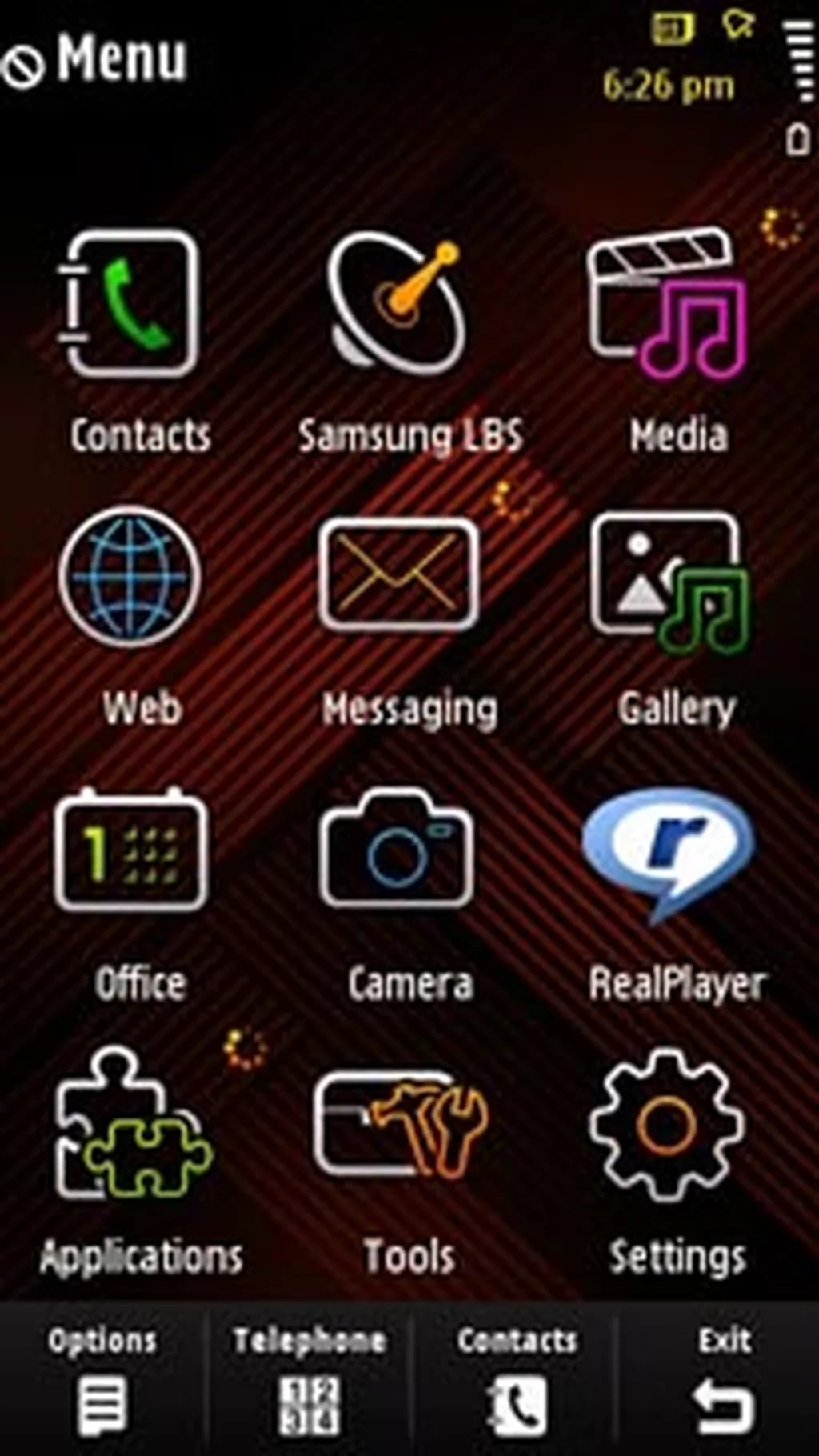The width and height of the screenshot is (819, 1456).
Task: Tap the Menu title label
Action: point(120,56)
